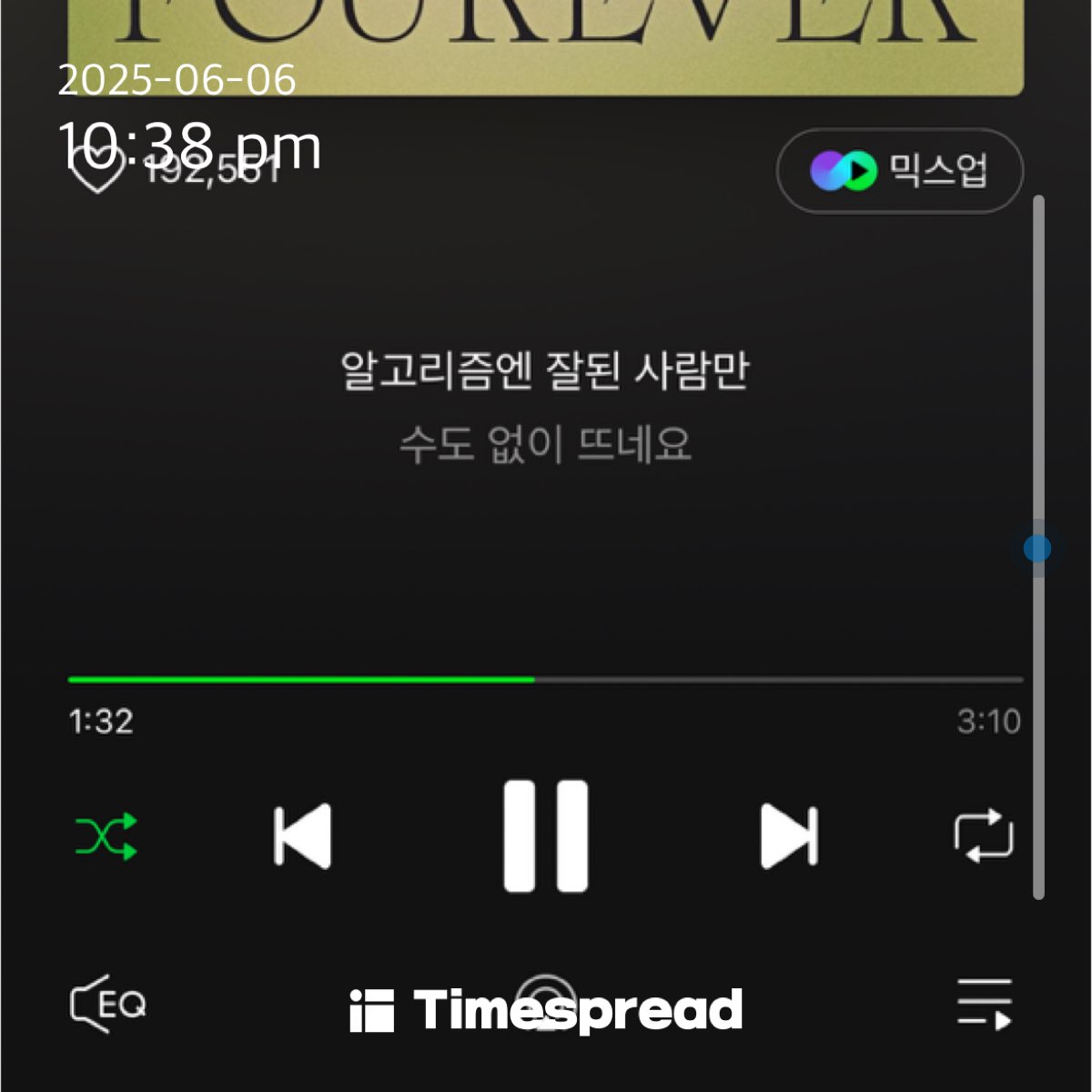The width and height of the screenshot is (1092, 1092).
Task: Open the 믹스업 mix-up button
Action: coord(899,171)
